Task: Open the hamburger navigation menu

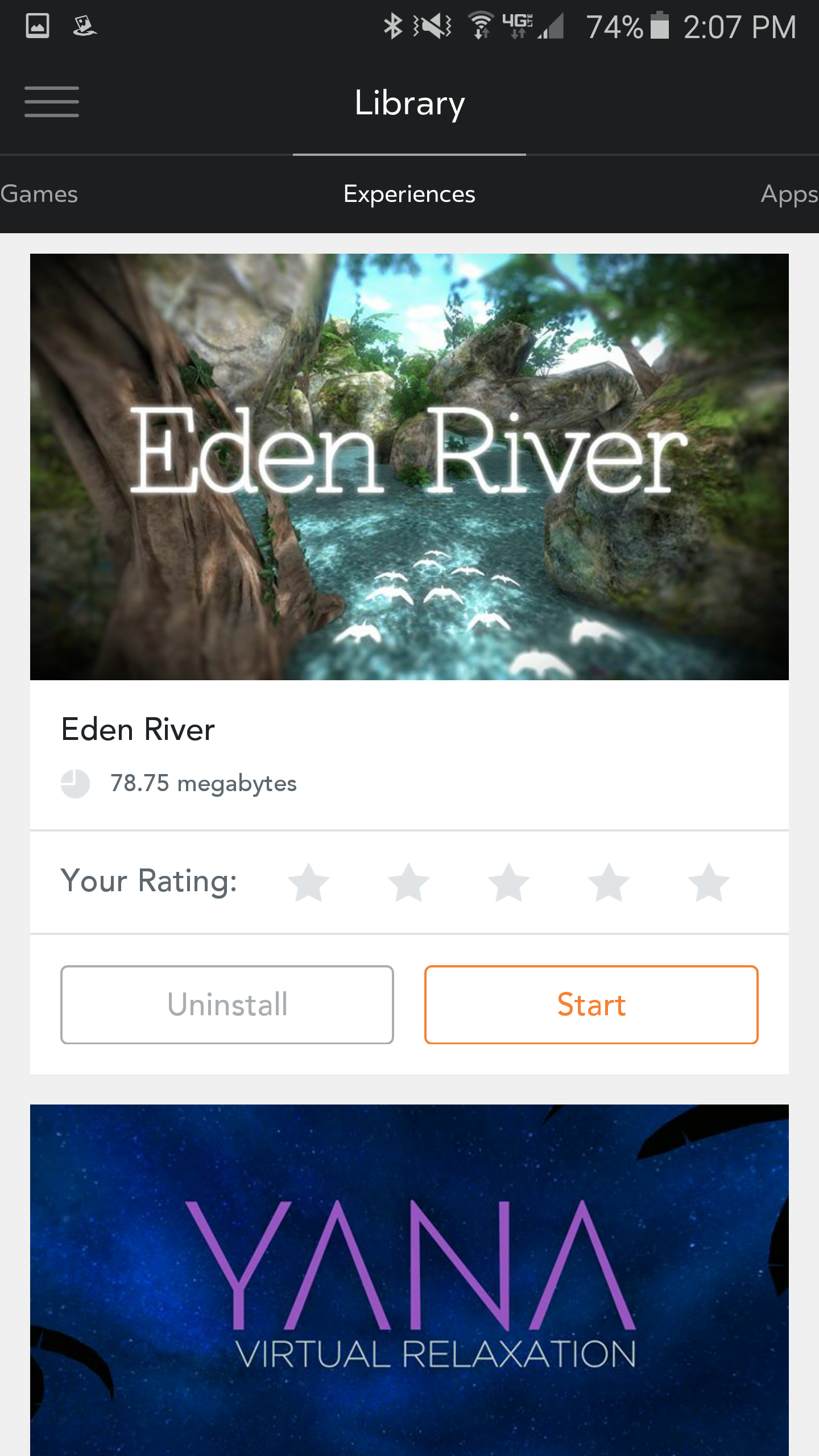Action: [x=51, y=102]
